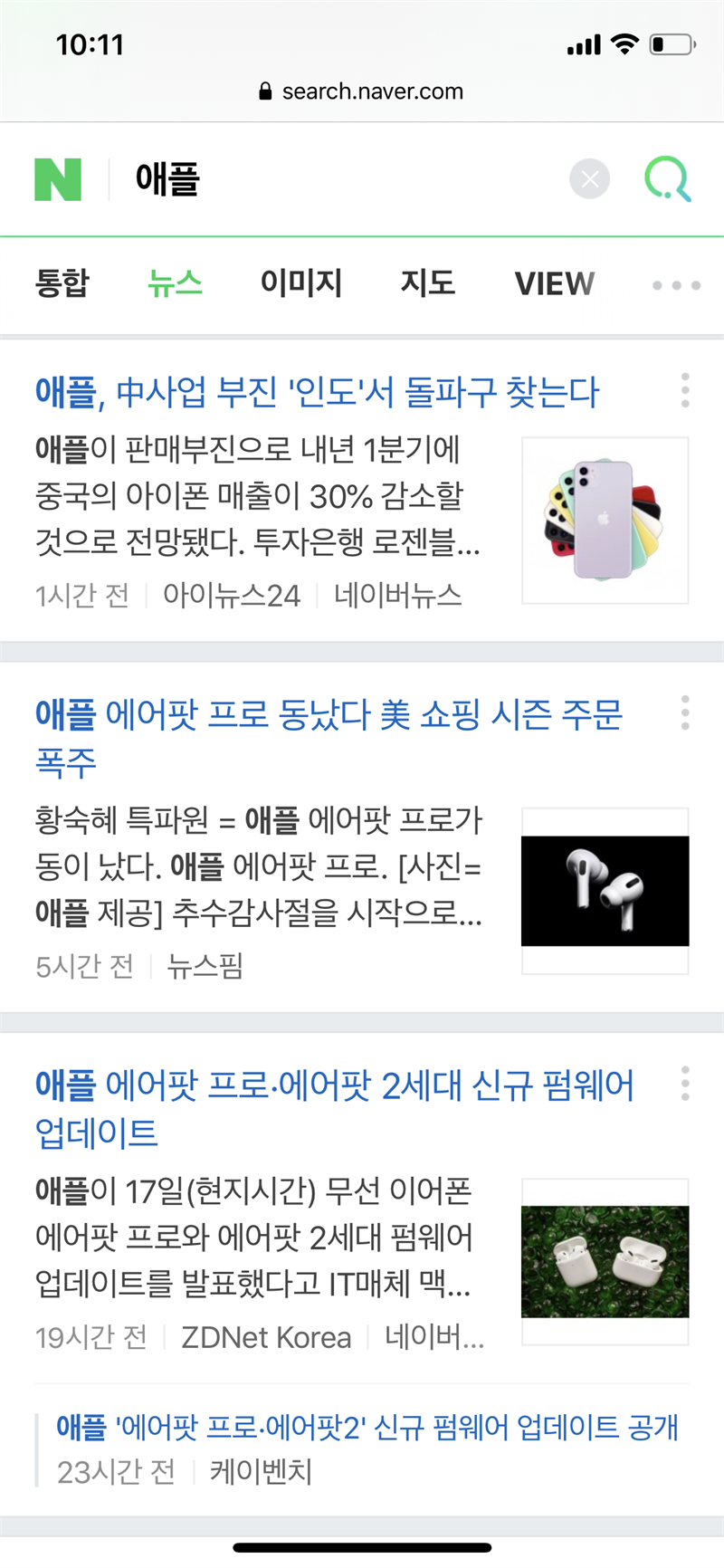The image size is (724, 1568).
Task: Open options menu for 인도 돌파구 article
Action: point(685,390)
